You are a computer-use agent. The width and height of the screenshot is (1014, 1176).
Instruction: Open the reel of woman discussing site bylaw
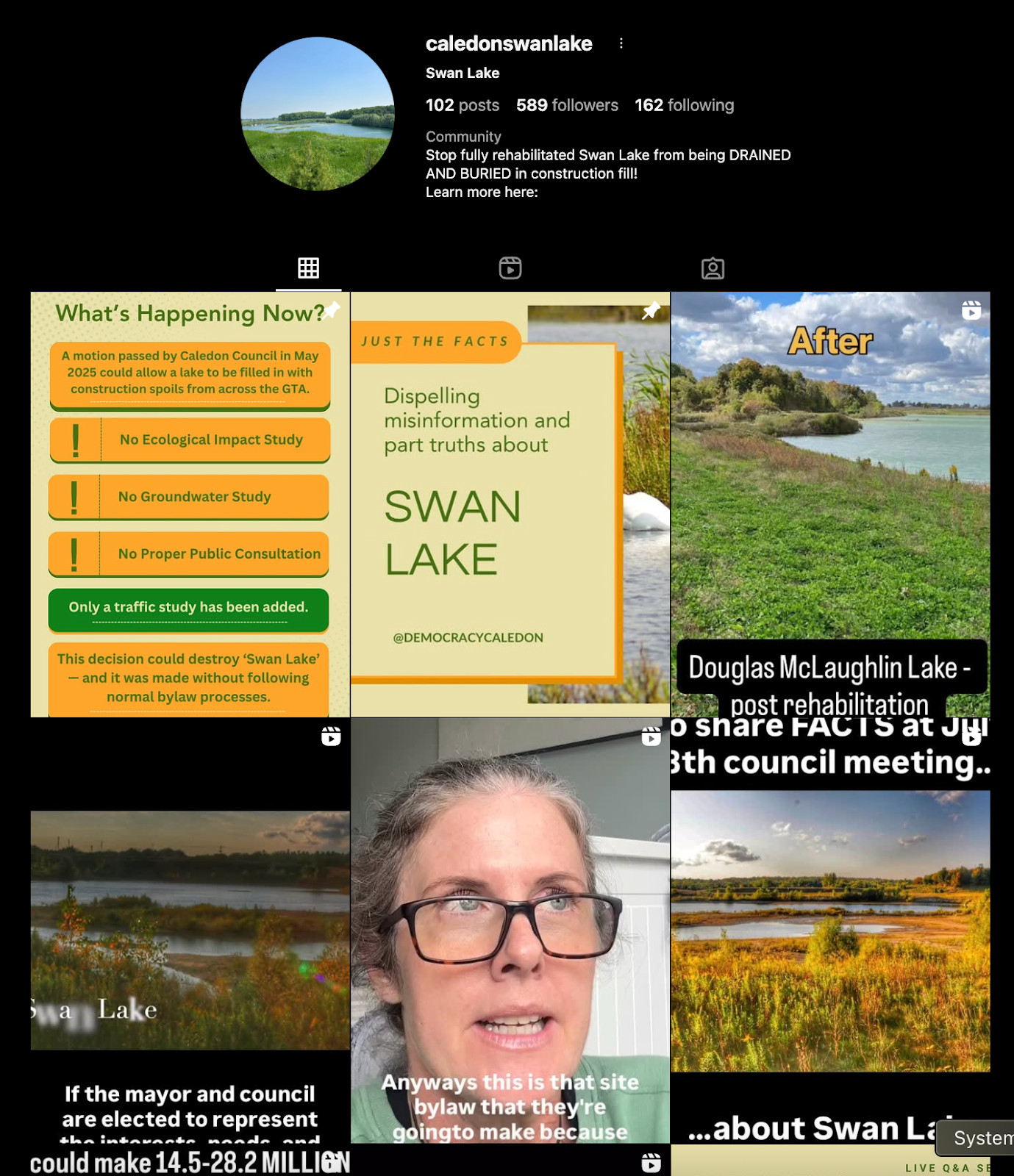[x=510, y=930]
